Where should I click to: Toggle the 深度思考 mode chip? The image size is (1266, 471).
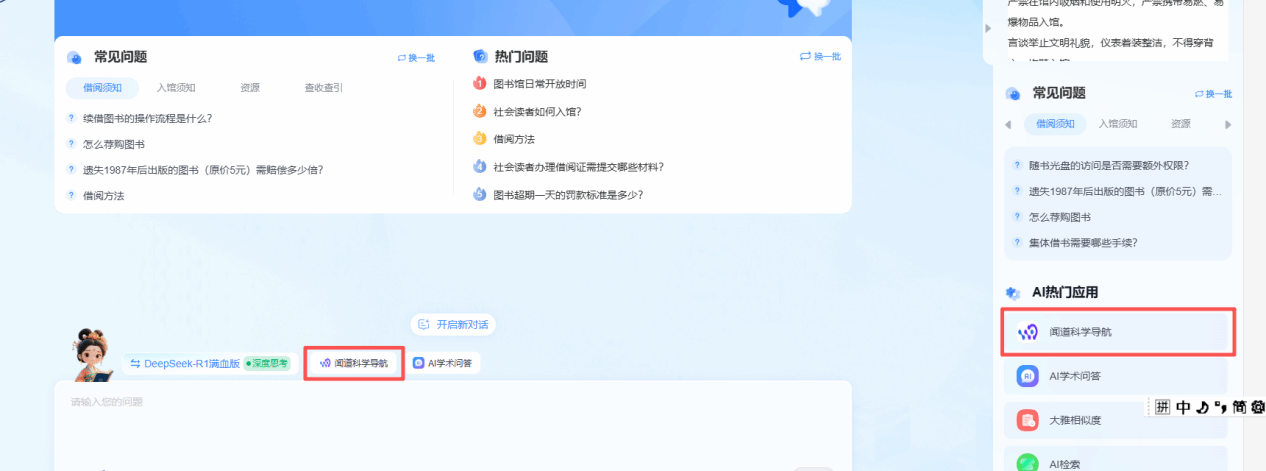267,363
